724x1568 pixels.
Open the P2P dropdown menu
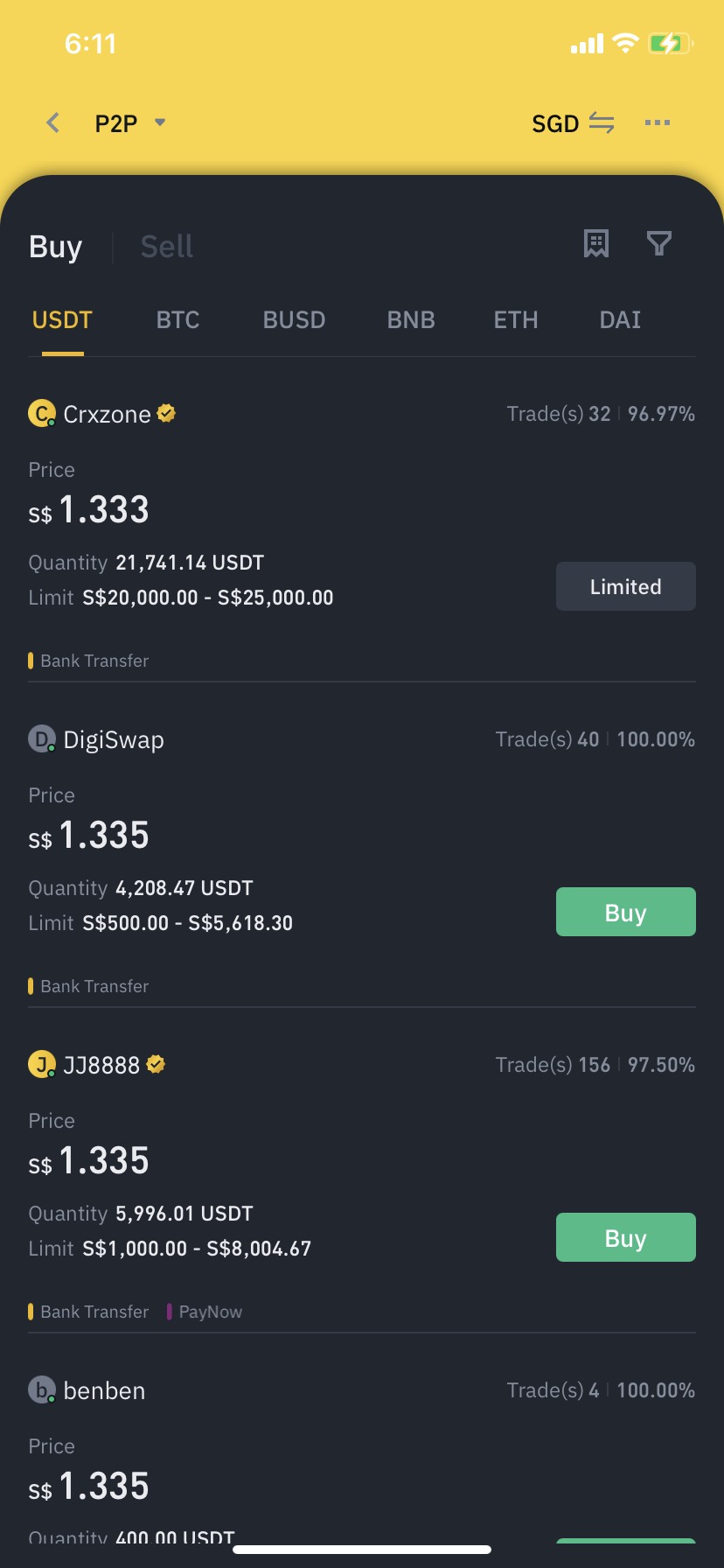[x=130, y=122]
